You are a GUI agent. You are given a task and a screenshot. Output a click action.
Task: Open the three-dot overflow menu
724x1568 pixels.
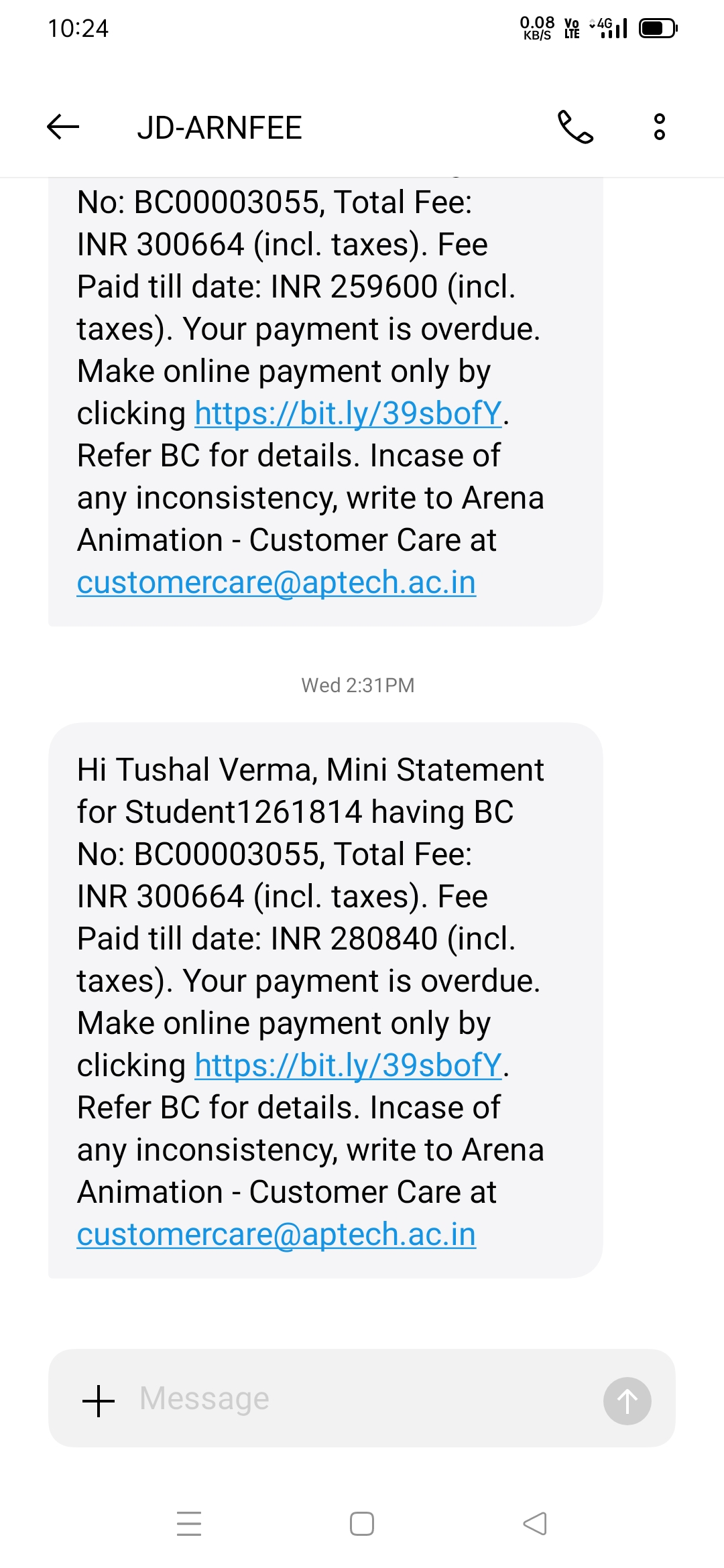coord(660,127)
